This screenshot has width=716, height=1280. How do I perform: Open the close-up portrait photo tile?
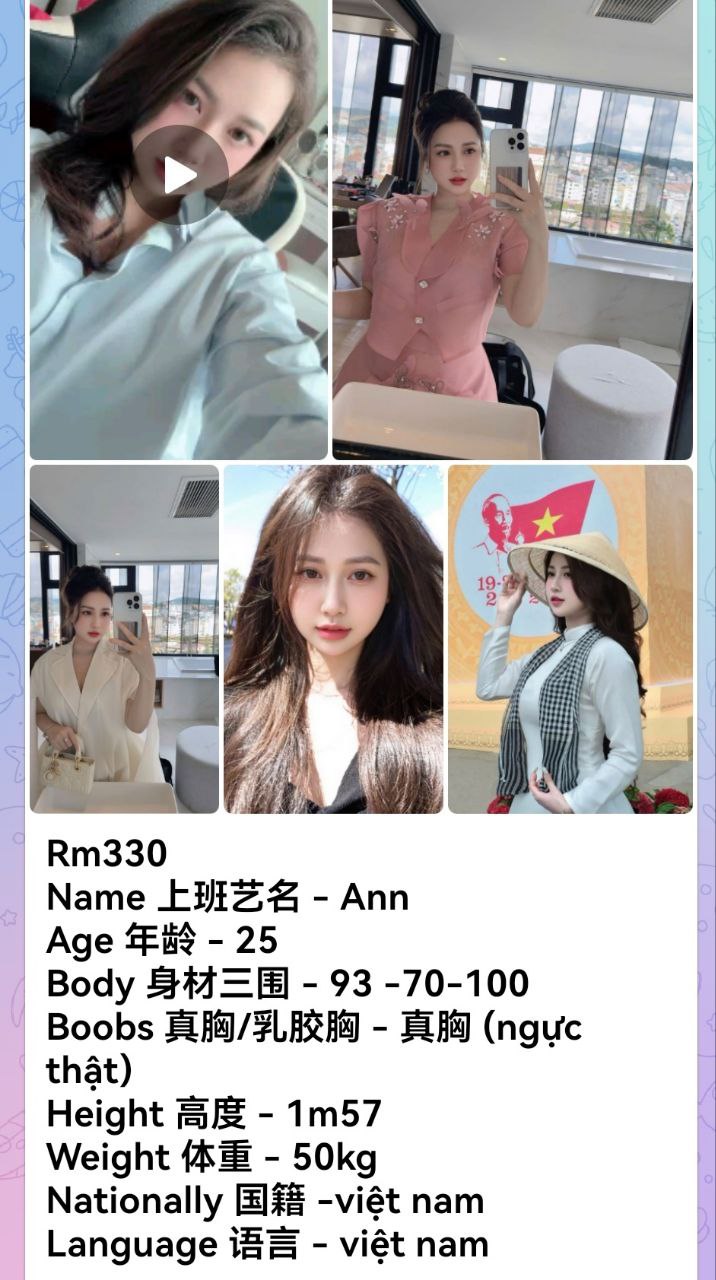click(333, 638)
